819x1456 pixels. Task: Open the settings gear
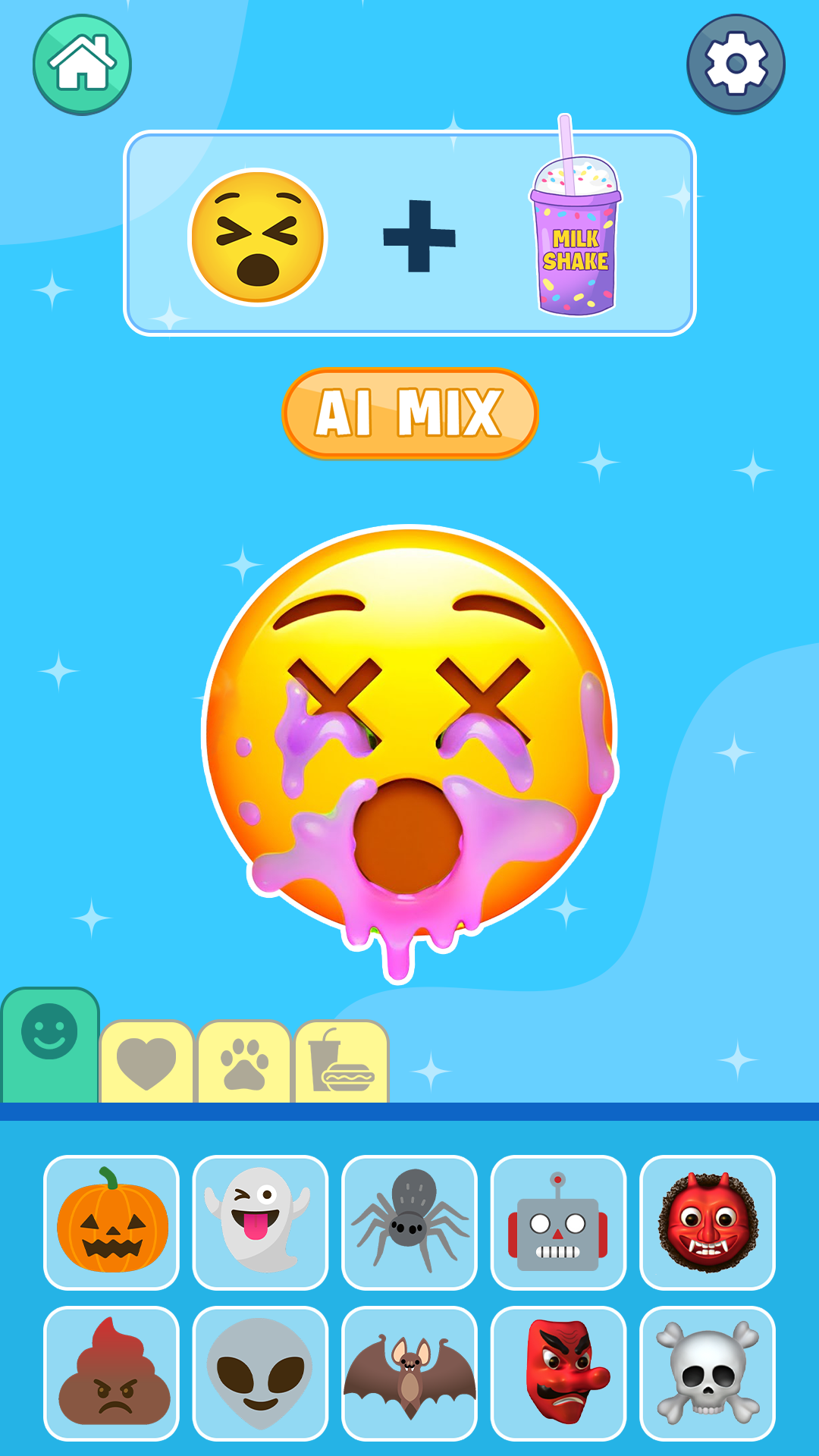point(735,64)
